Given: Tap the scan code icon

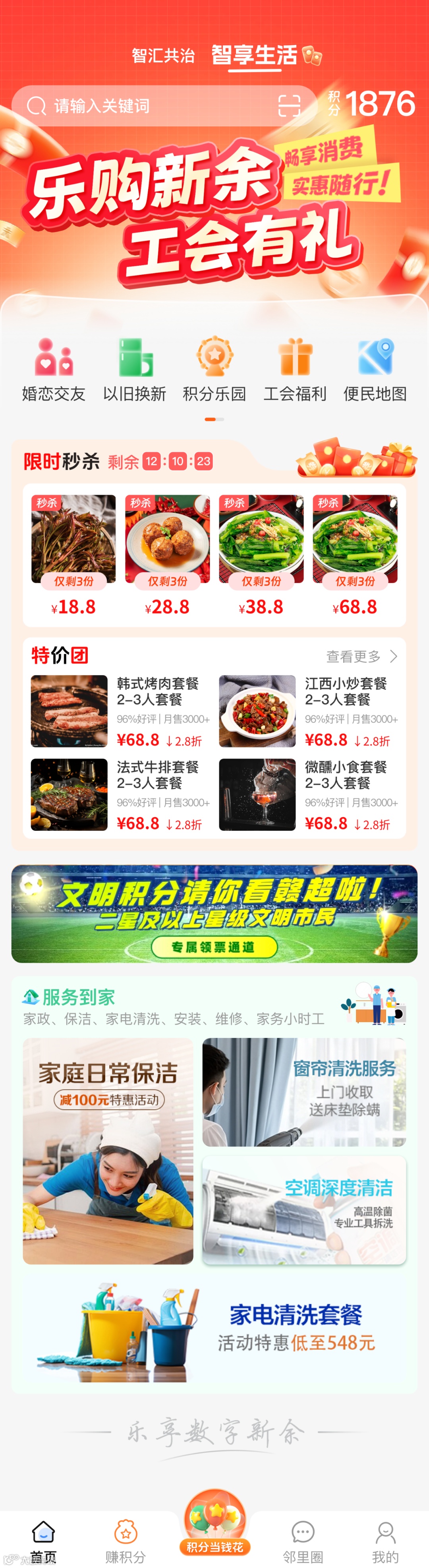Looking at the screenshot, I should pos(289,106).
